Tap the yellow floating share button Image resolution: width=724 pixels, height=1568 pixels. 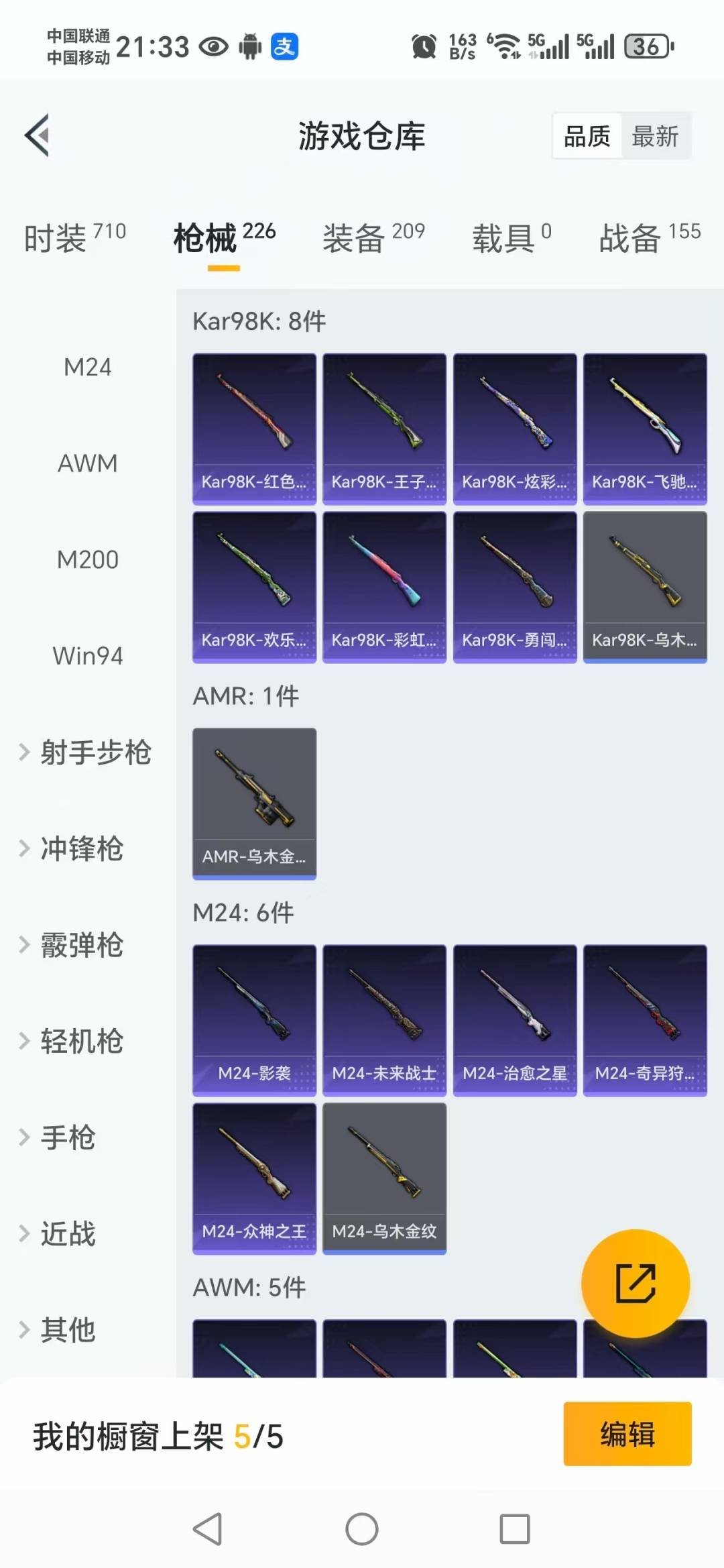tap(635, 1283)
